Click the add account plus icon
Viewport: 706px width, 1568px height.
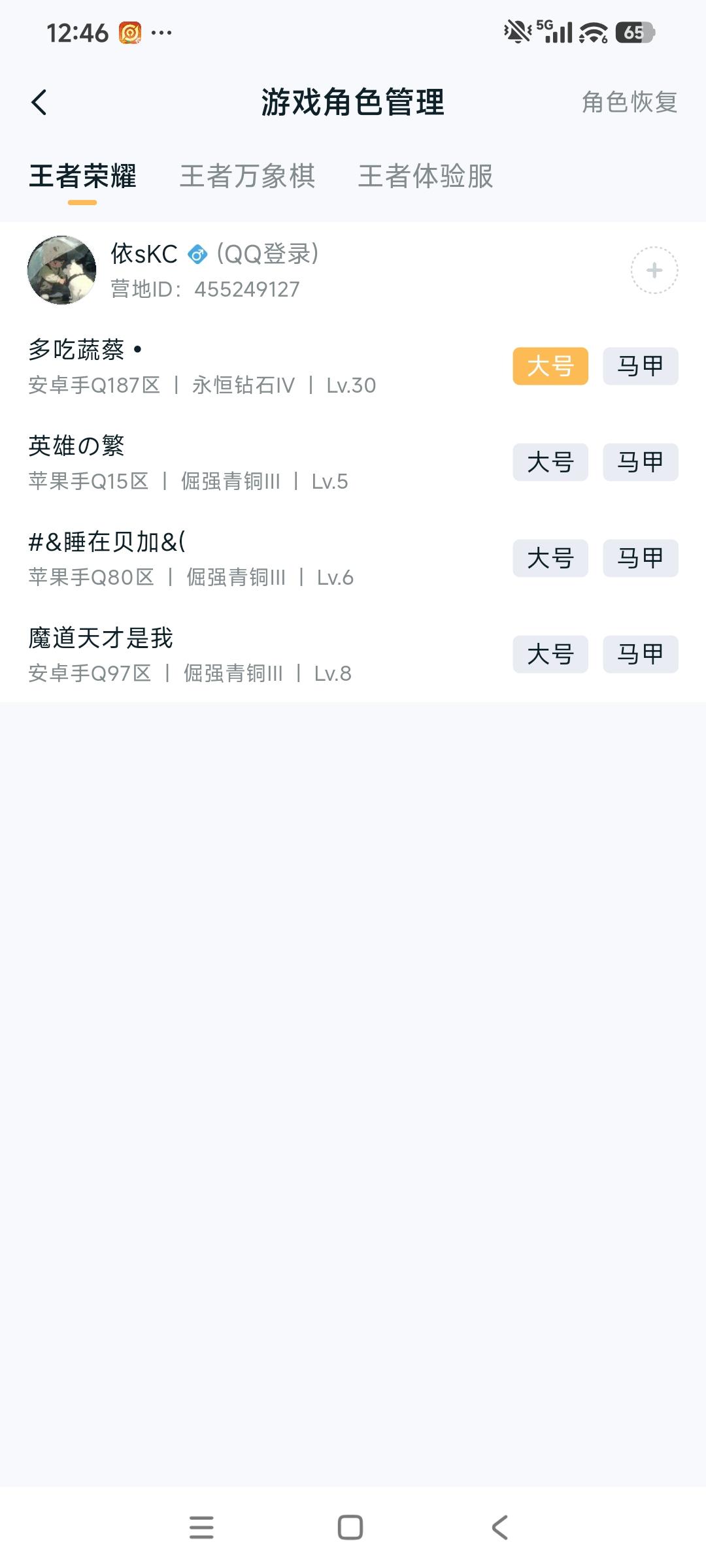coord(653,270)
